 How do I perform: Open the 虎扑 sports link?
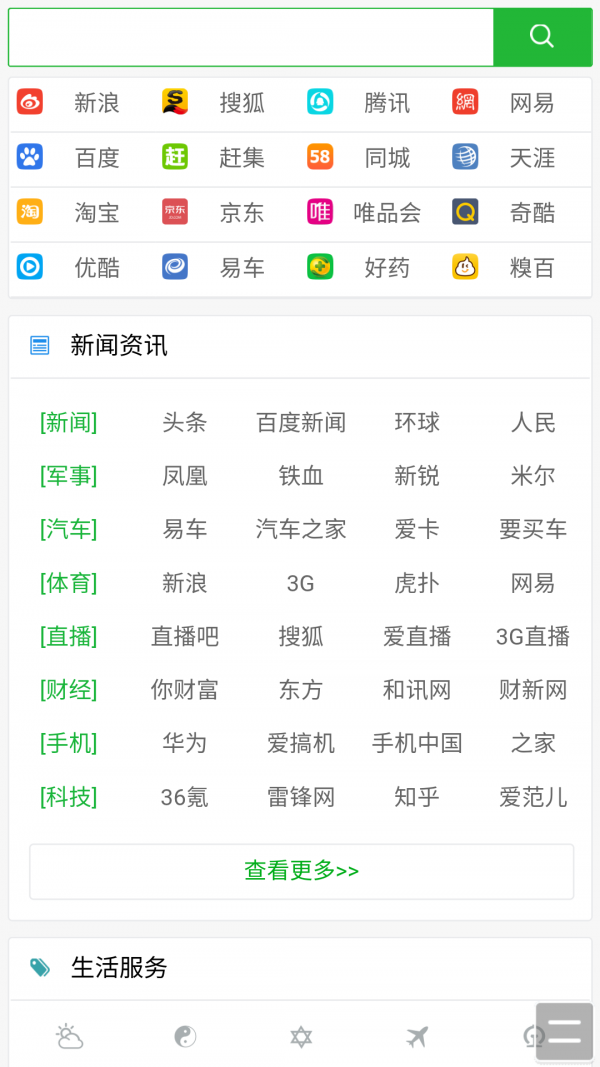coord(417,583)
